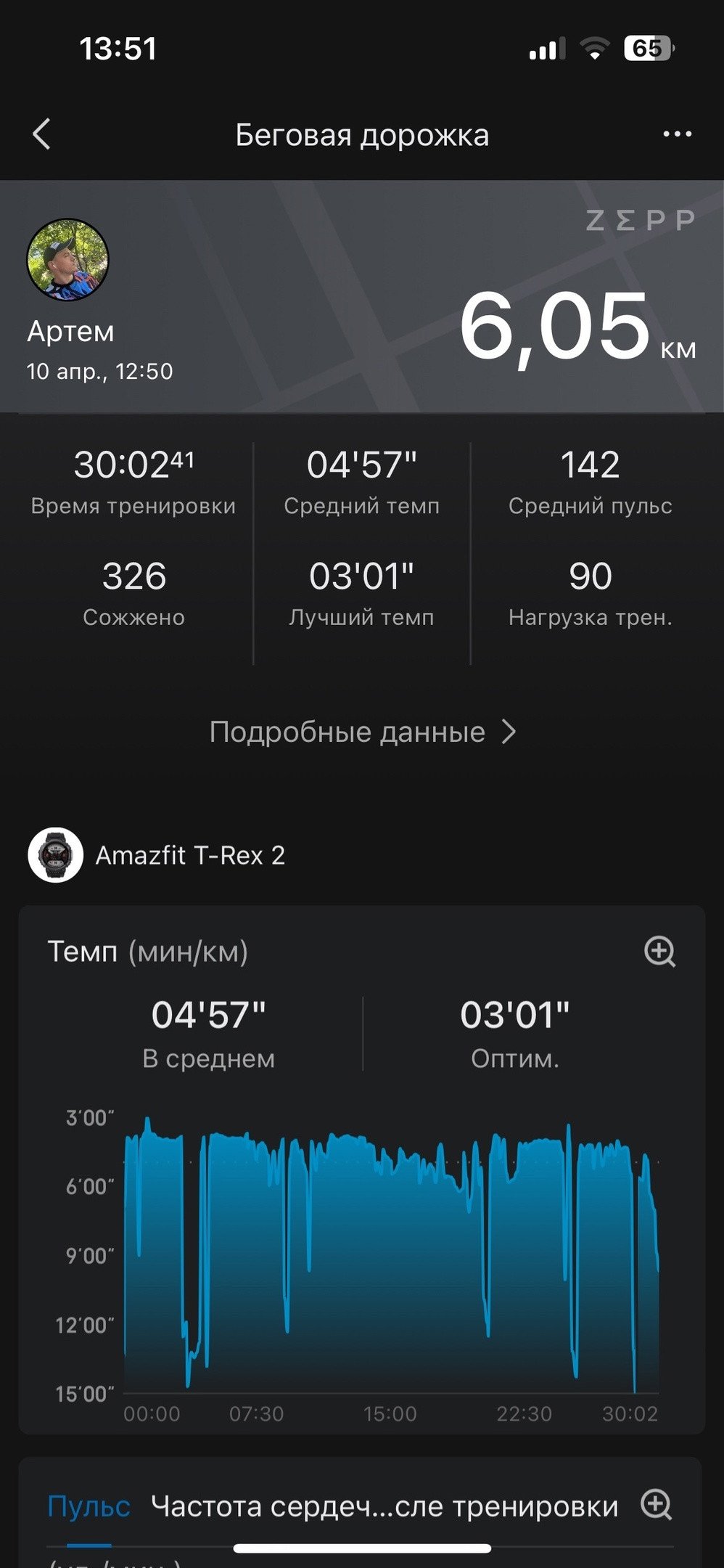Screen dimensions: 724x1568
Task: Open Артем's profile avatar
Action: point(68,260)
